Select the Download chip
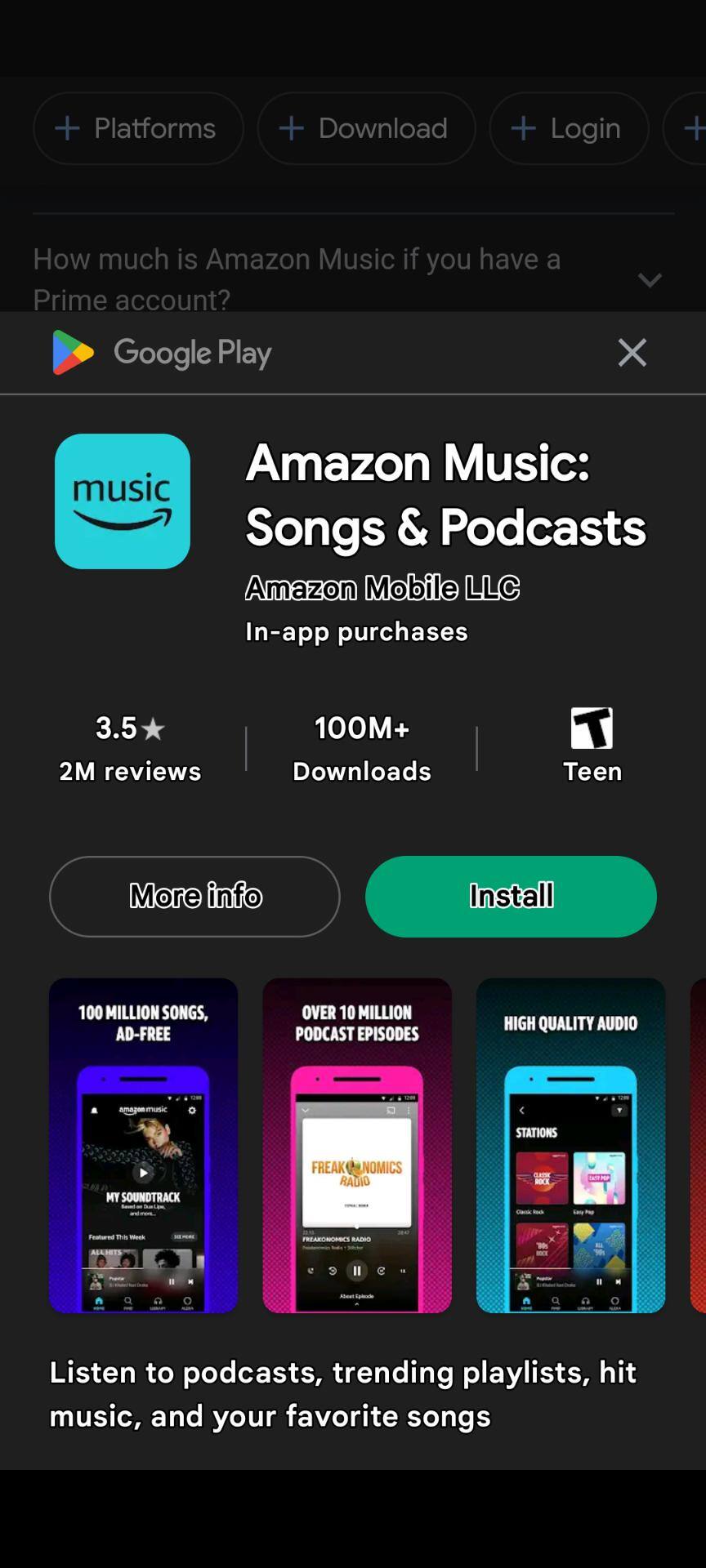This screenshot has width=706, height=1568. [366, 128]
